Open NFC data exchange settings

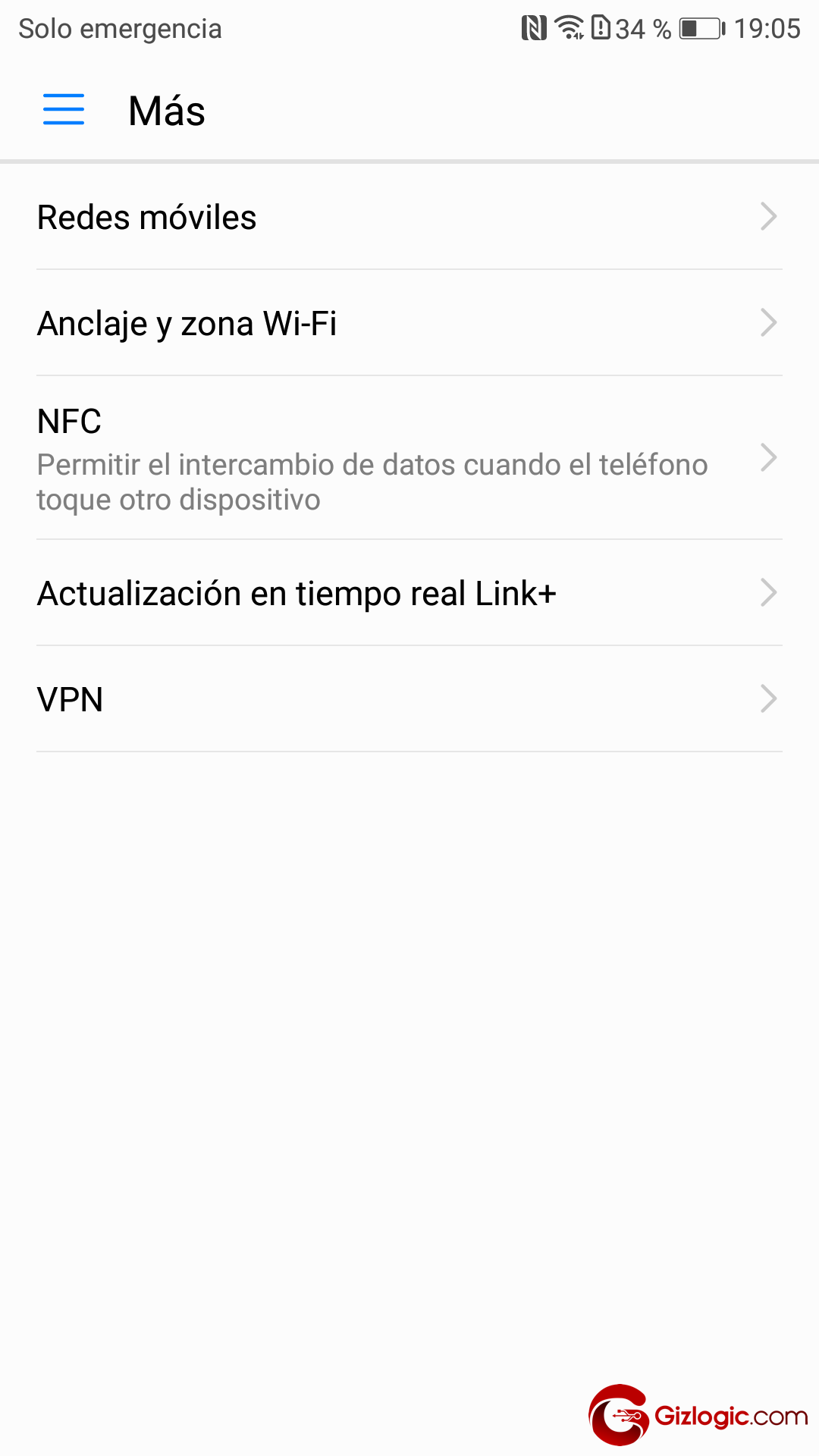coord(409,458)
